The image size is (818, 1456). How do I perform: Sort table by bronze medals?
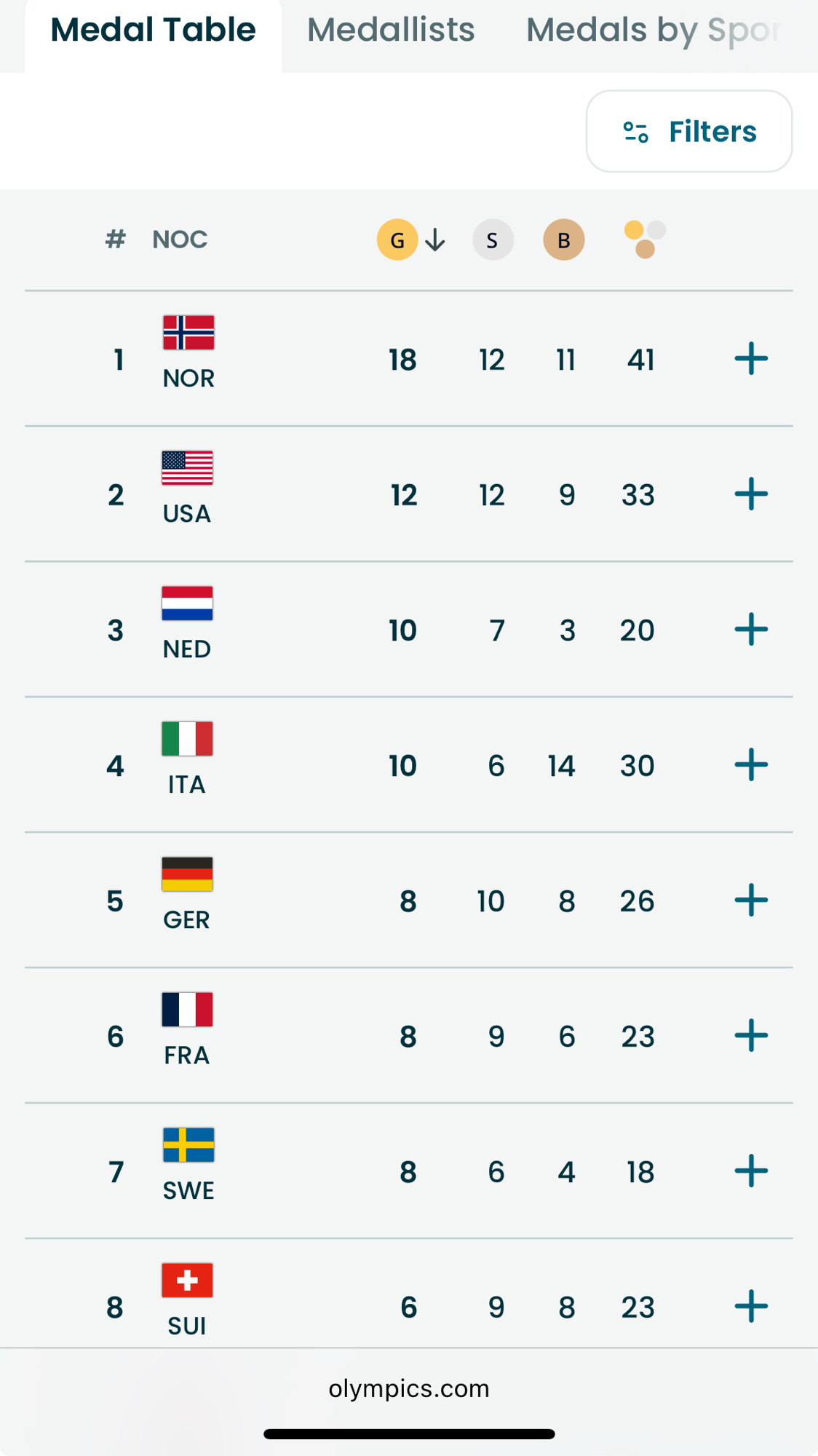coord(563,240)
